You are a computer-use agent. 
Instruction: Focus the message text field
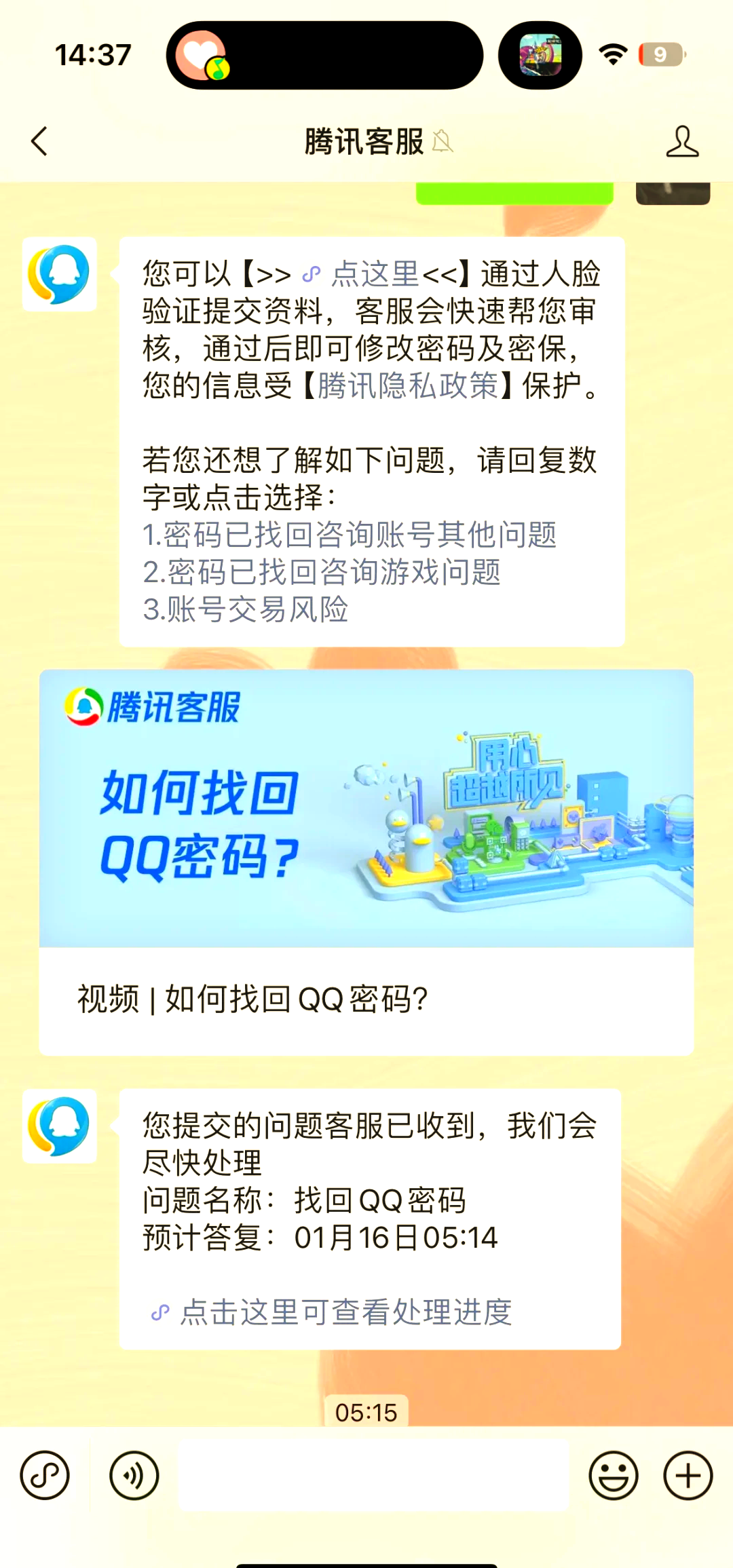pyautogui.click(x=373, y=1476)
